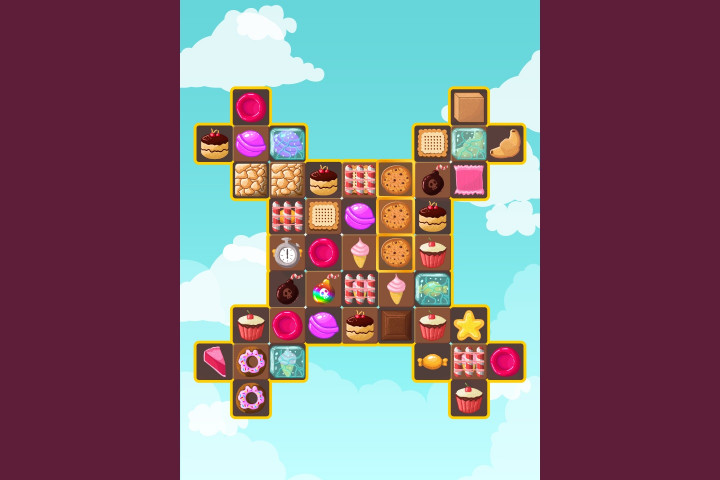This screenshot has width=720, height=480.
Task: Select the mint ice cream jar tile
Action: [287, 361]
